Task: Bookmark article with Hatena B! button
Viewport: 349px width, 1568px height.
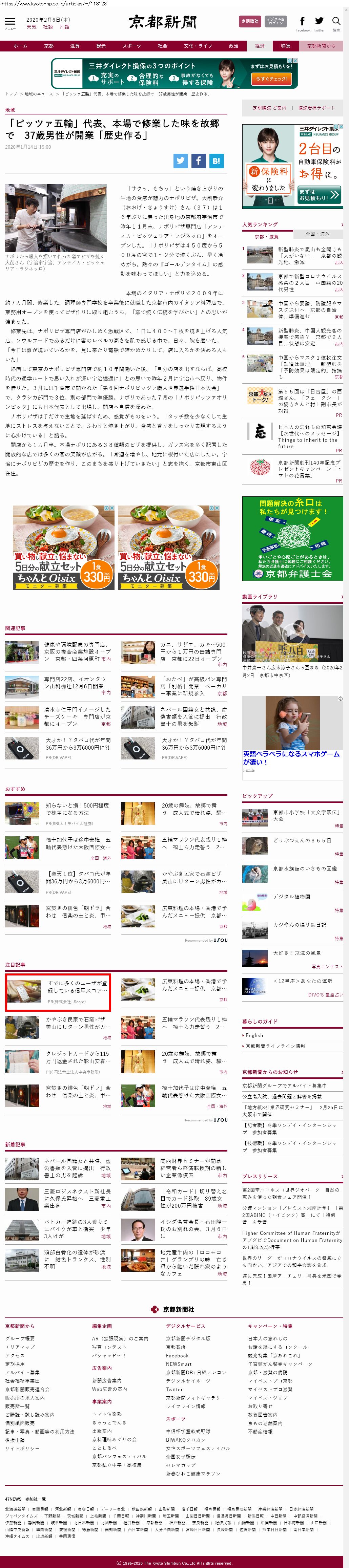Action: [216, 161]
